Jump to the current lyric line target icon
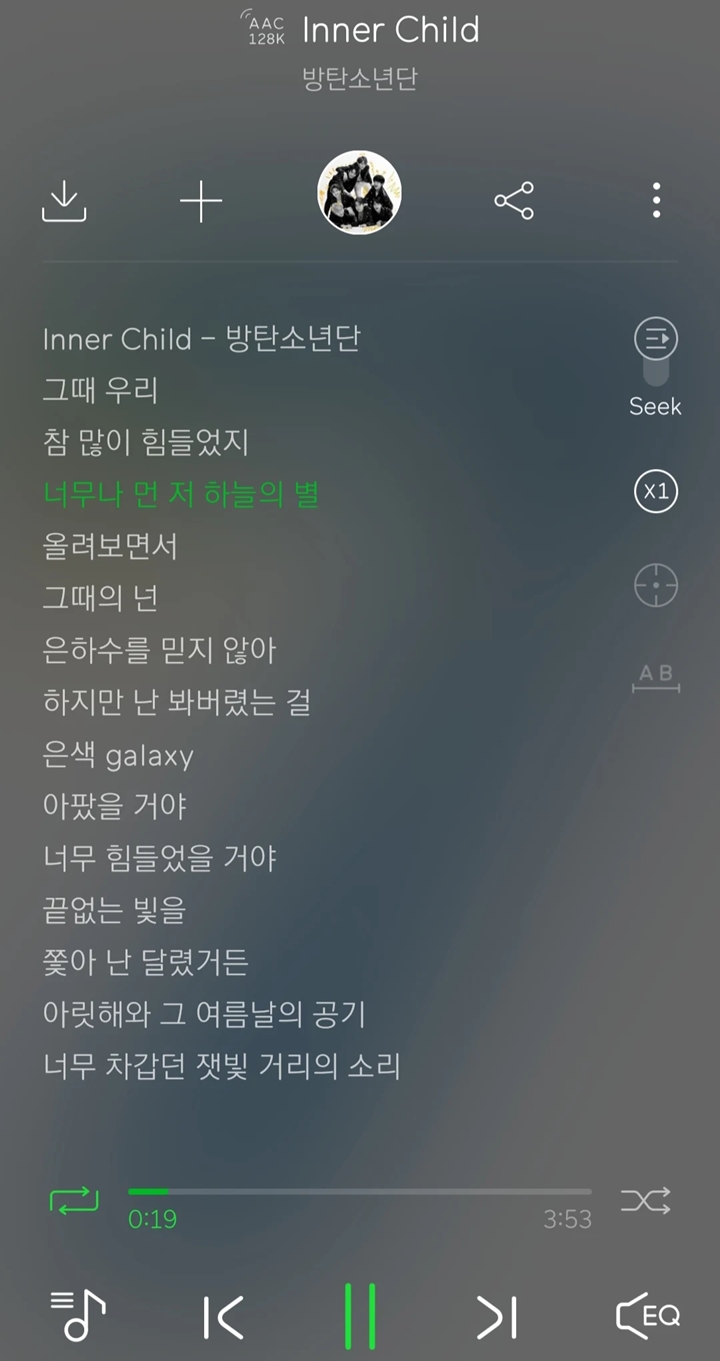 pyautogui.click(x=656, y=586)
